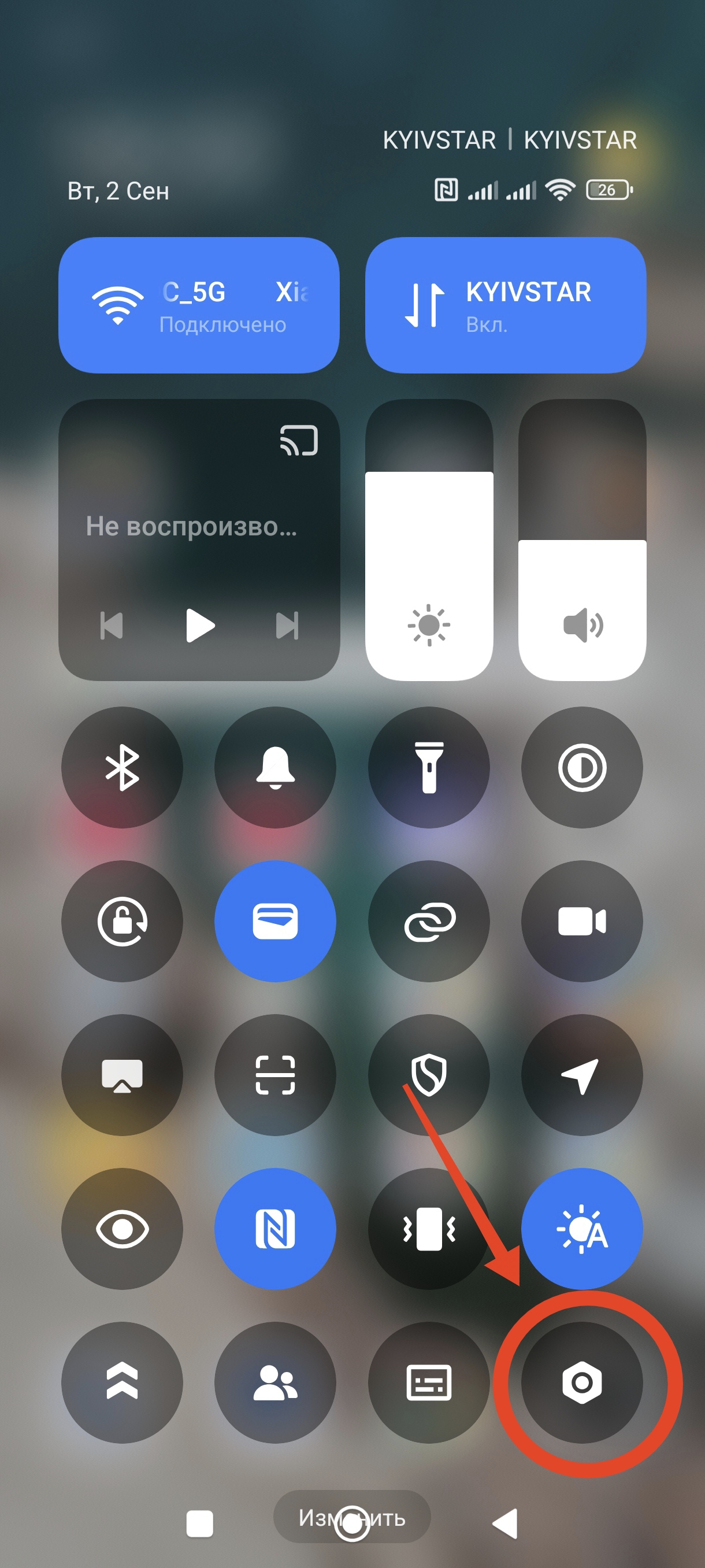This screenshot has height=1568, width=705.
Task: Go back with the navigation triangle
Action: coord(505,1523)
